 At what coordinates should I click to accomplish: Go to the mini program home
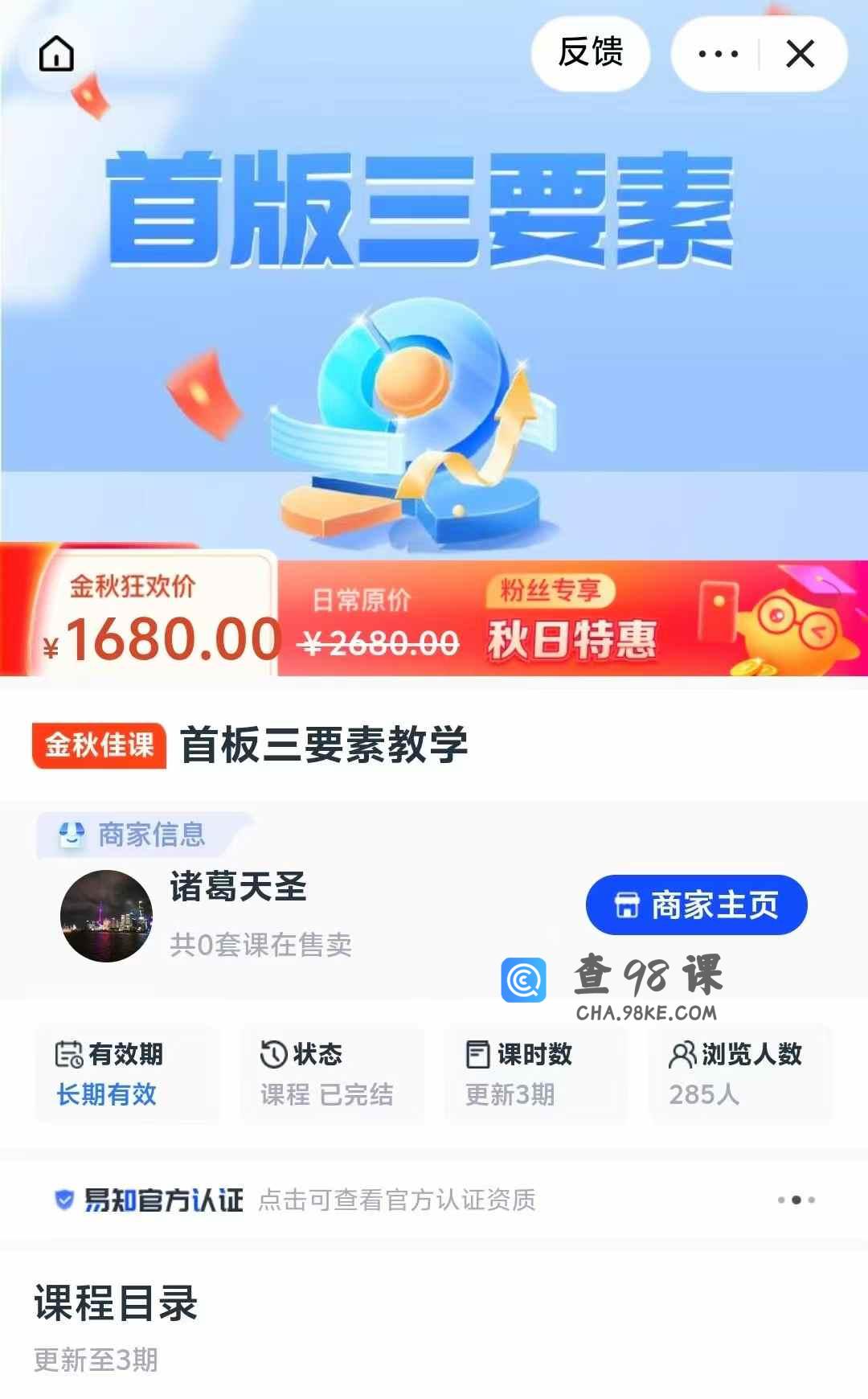[x=56, y=54]
